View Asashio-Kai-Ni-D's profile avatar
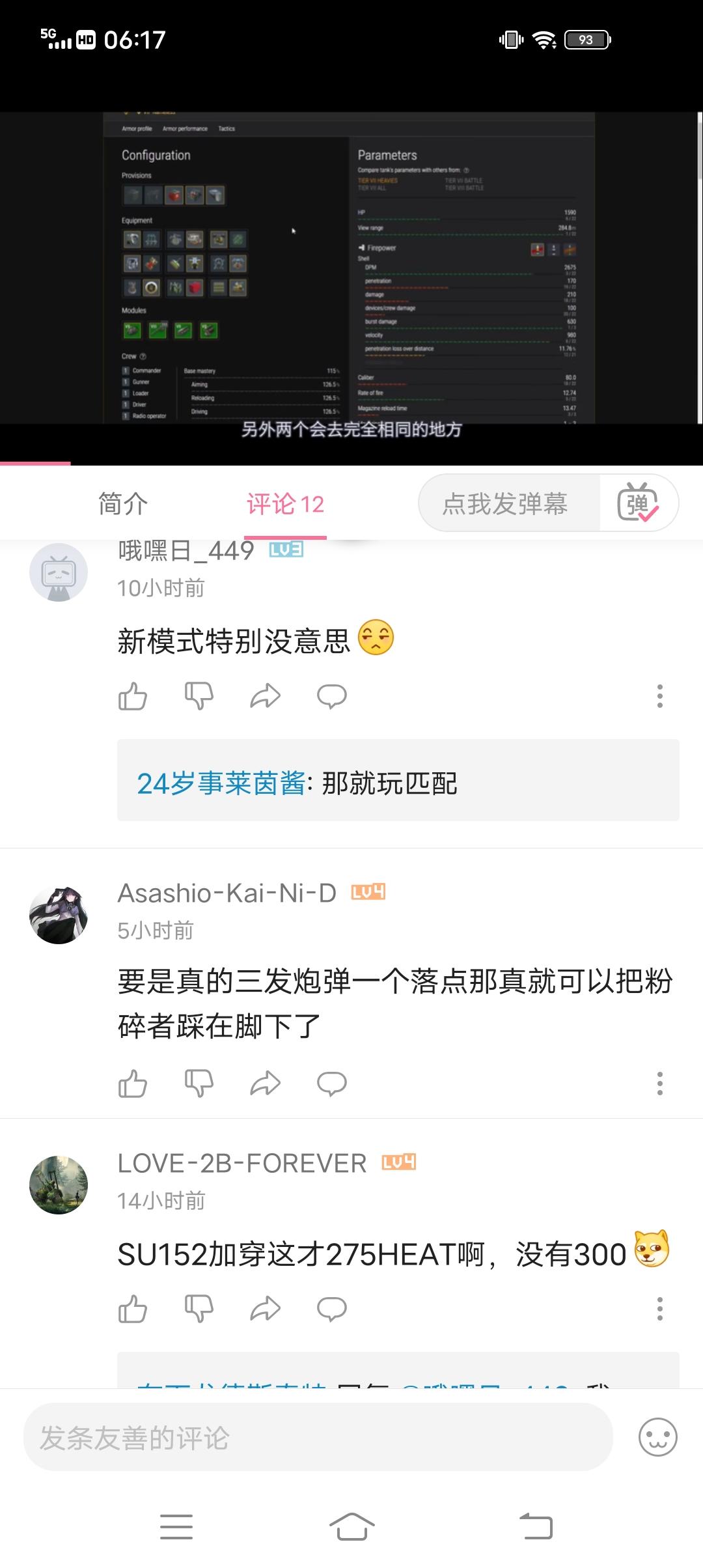Image resolution: width=703 pixels, height=1568 pixels. pos(59,914)
